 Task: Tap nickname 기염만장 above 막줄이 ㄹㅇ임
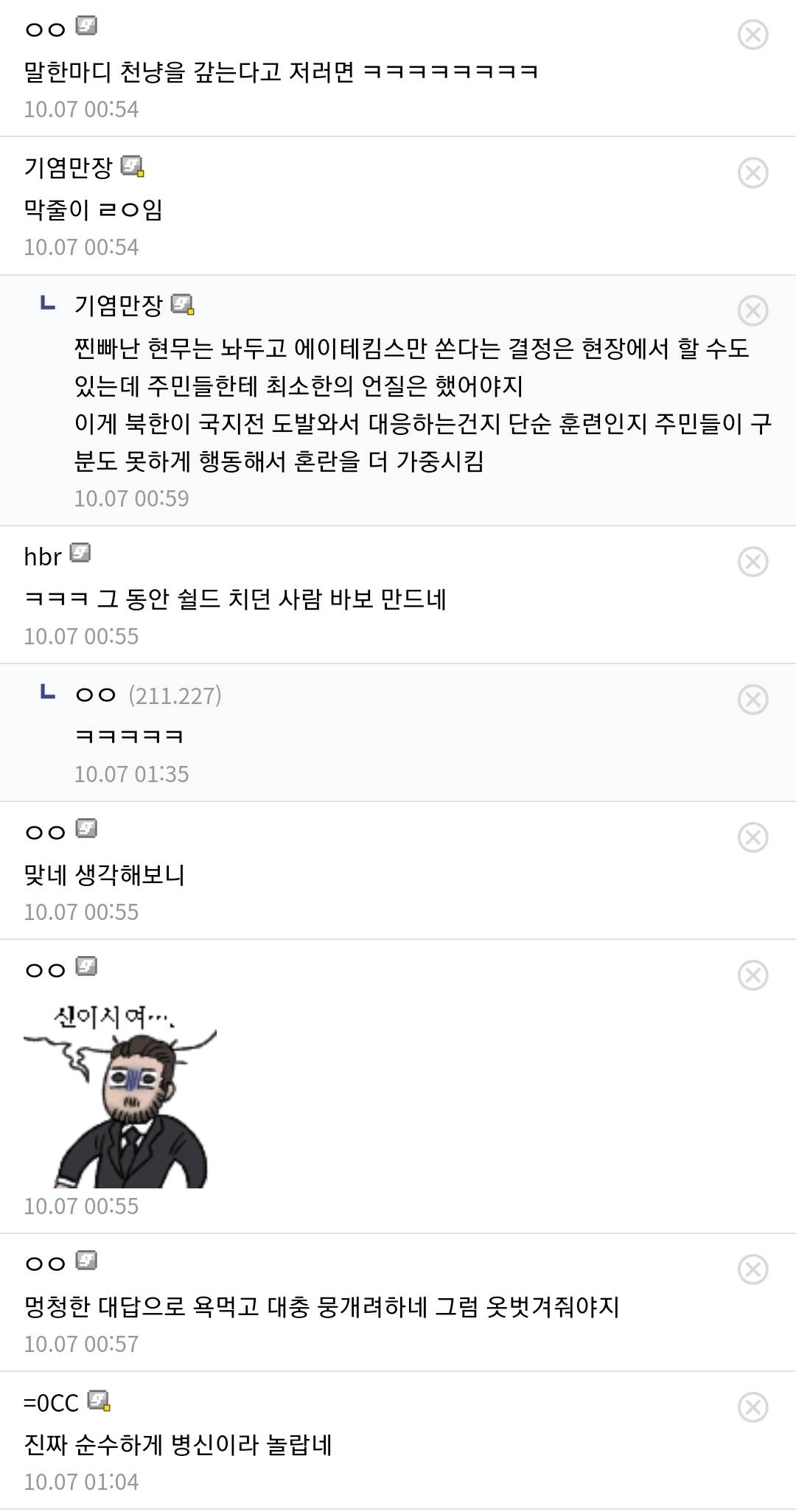68,167
